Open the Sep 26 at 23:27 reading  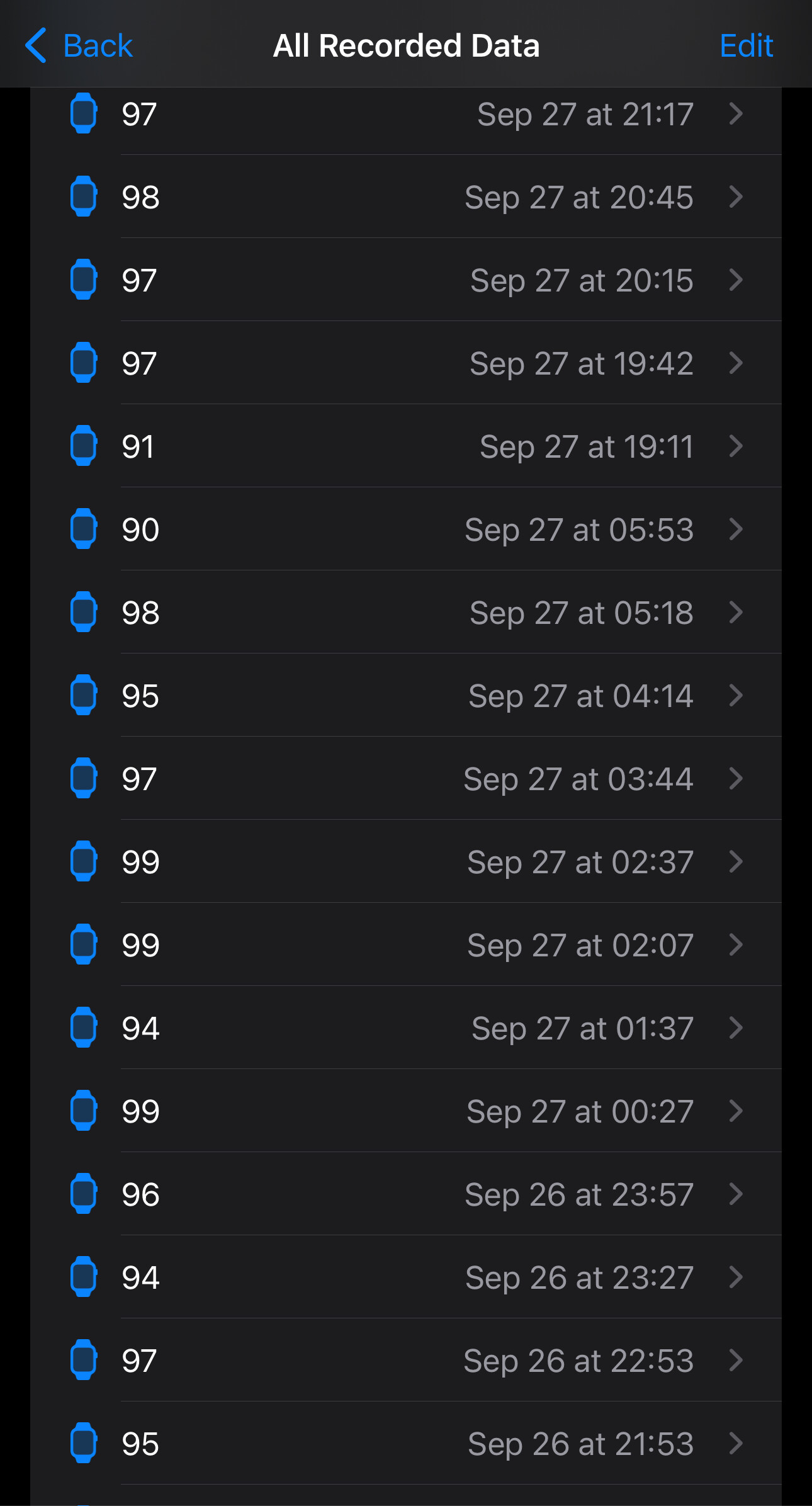[406, 1277]
